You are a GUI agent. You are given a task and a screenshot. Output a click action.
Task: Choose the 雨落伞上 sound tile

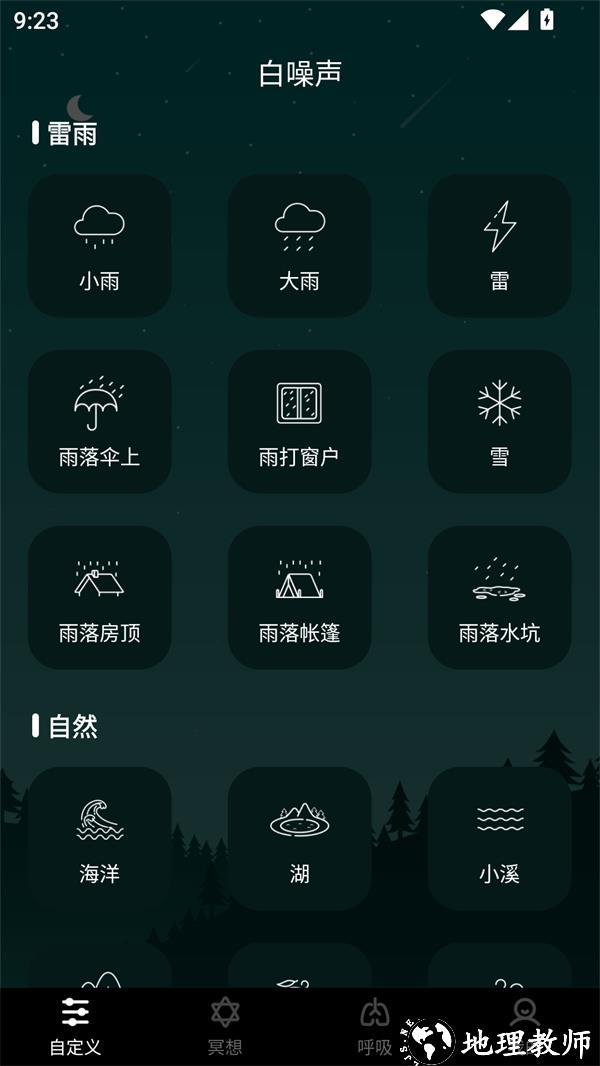(x=99, y=422)
